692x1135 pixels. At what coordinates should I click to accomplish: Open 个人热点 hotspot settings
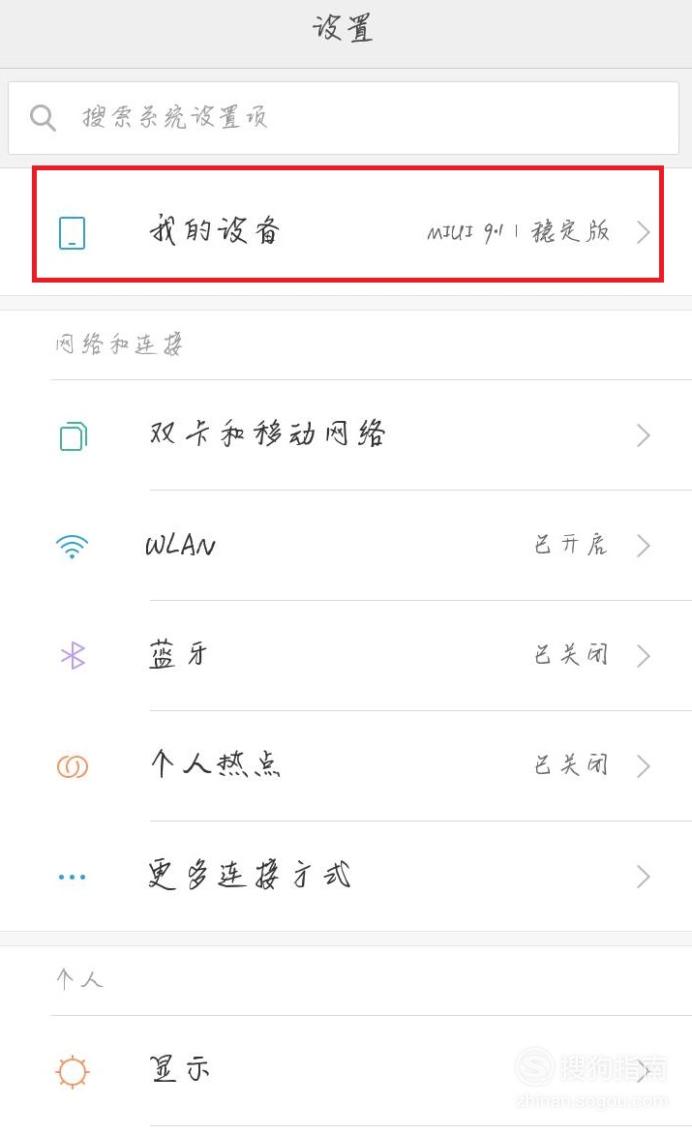click(346, 765)
